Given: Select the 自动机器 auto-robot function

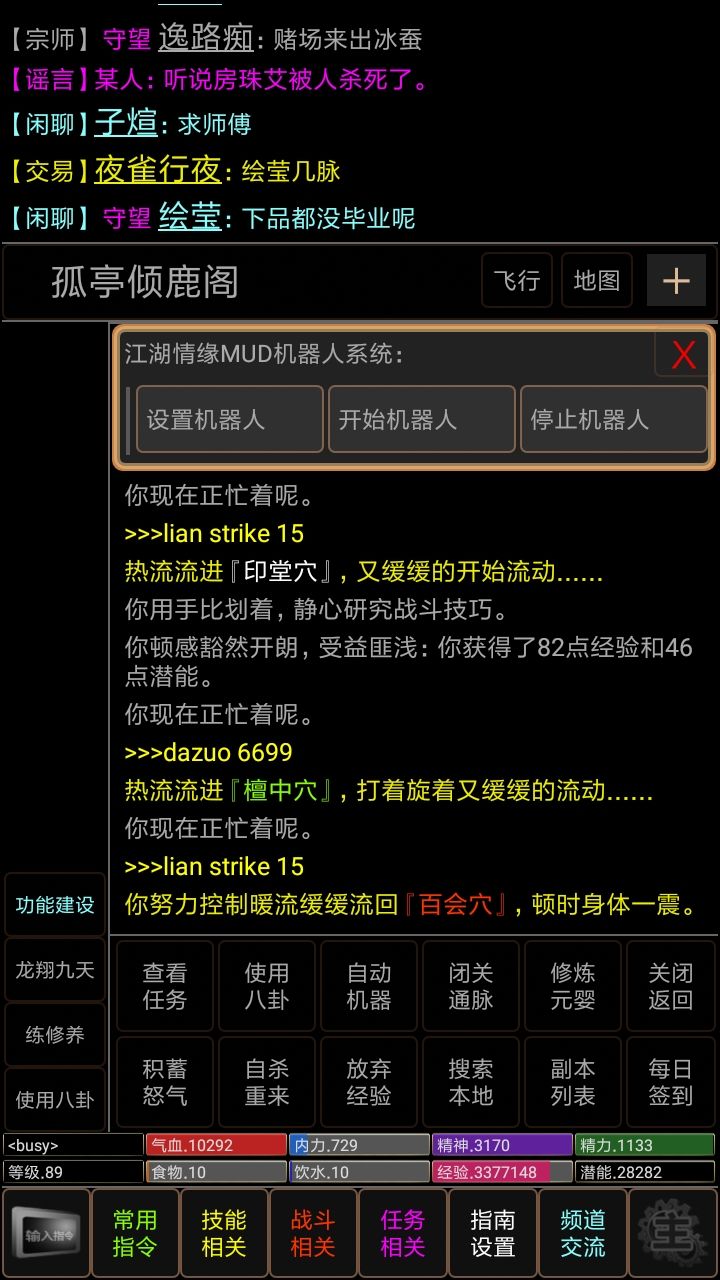Looking at the screenshot, I should [x=368, y=986].
